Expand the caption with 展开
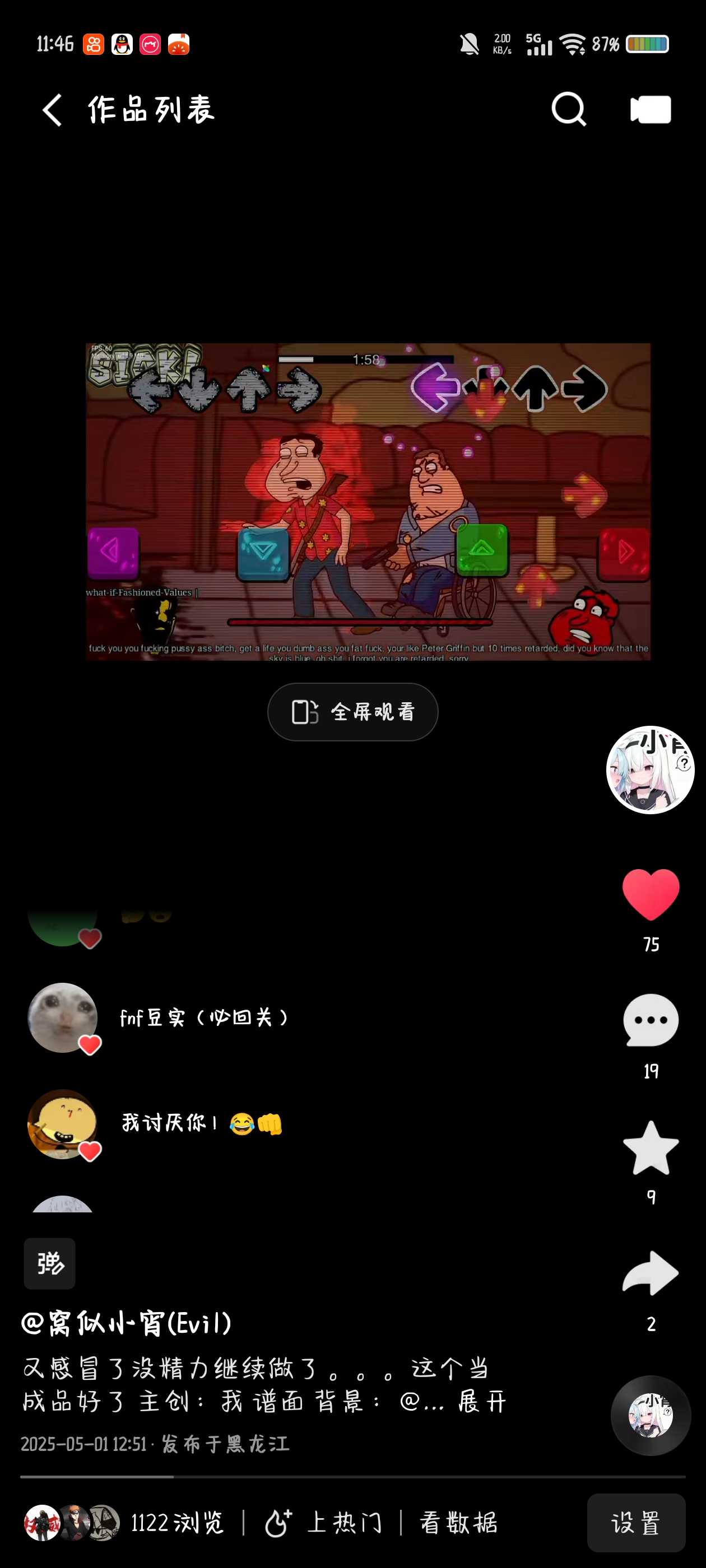This screenshot has height=1568, width=706. coord(481,1401)
